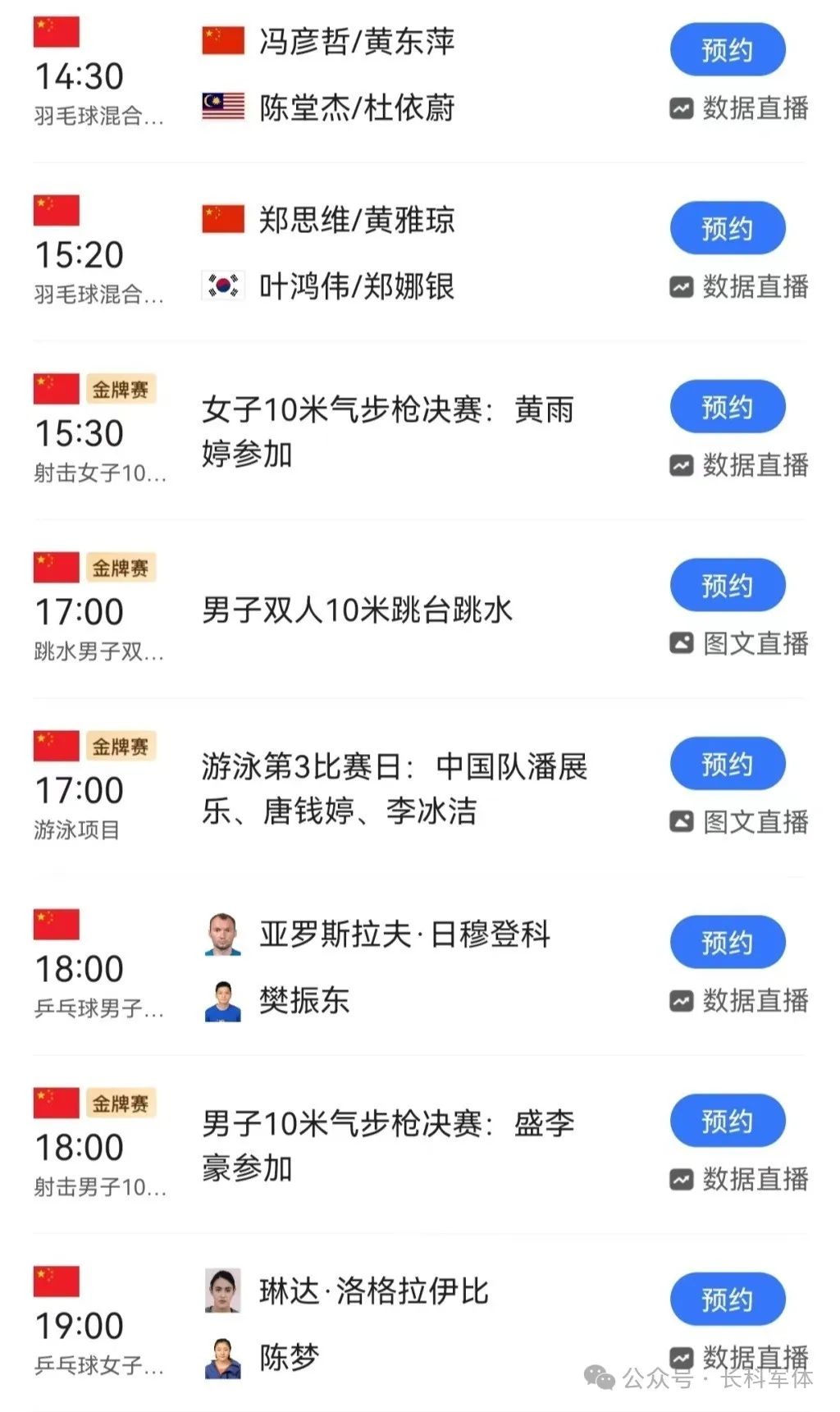Reserve the 男子10米气步枪决赛 with 盛李豪
The height and width of the screenshot is (1412, 840).
(x=728, y=1121)
